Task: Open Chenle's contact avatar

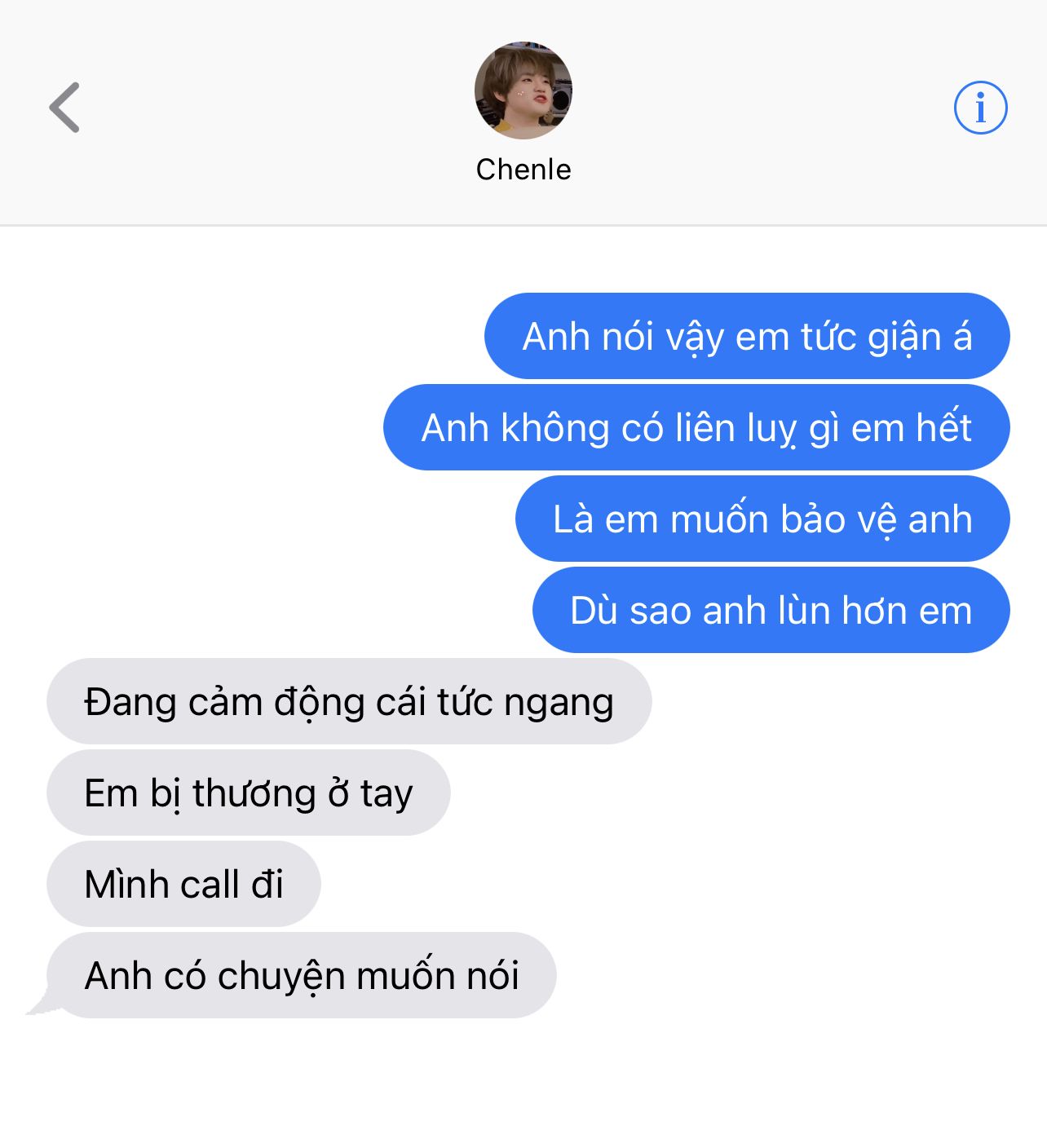Action: (523, 91)
